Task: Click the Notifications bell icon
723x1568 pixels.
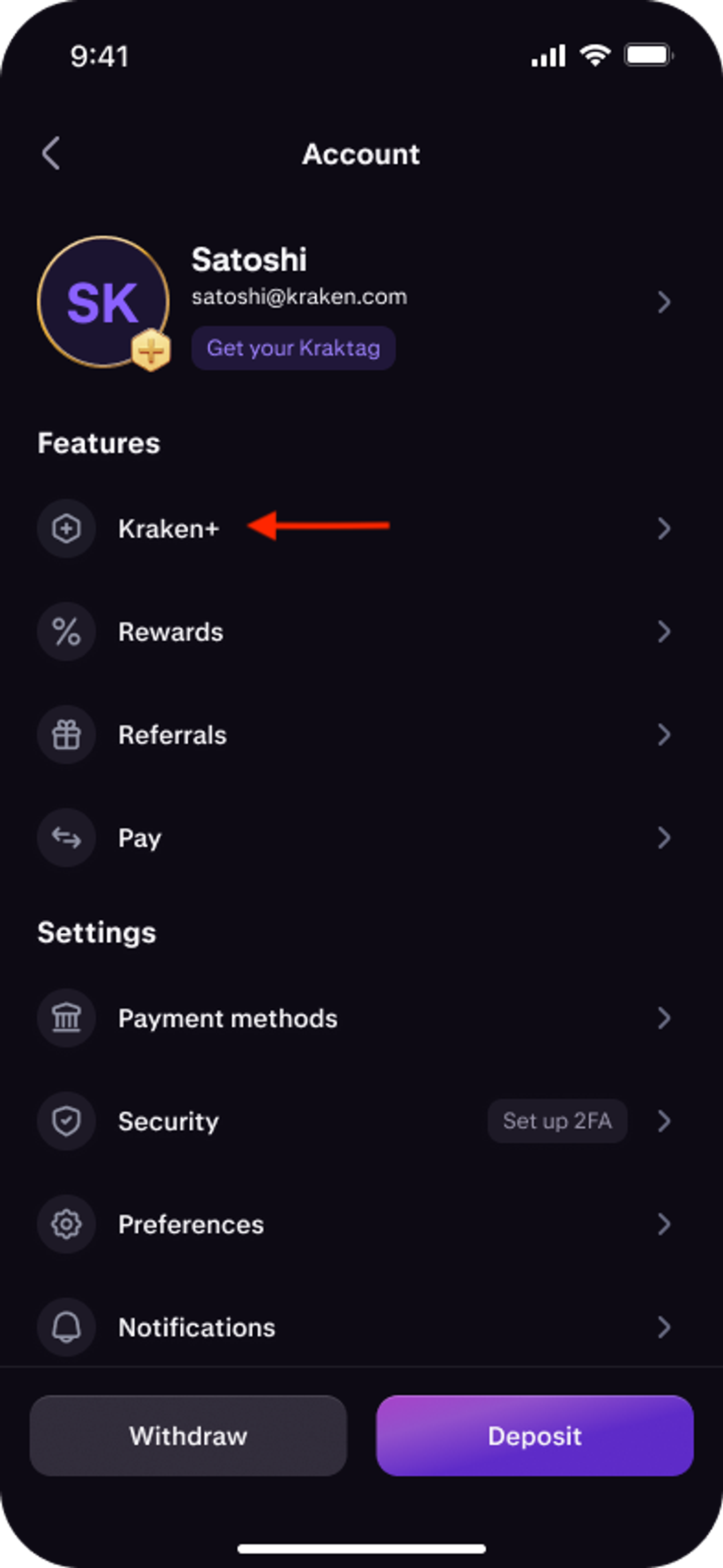Action: coord(66,1327)
